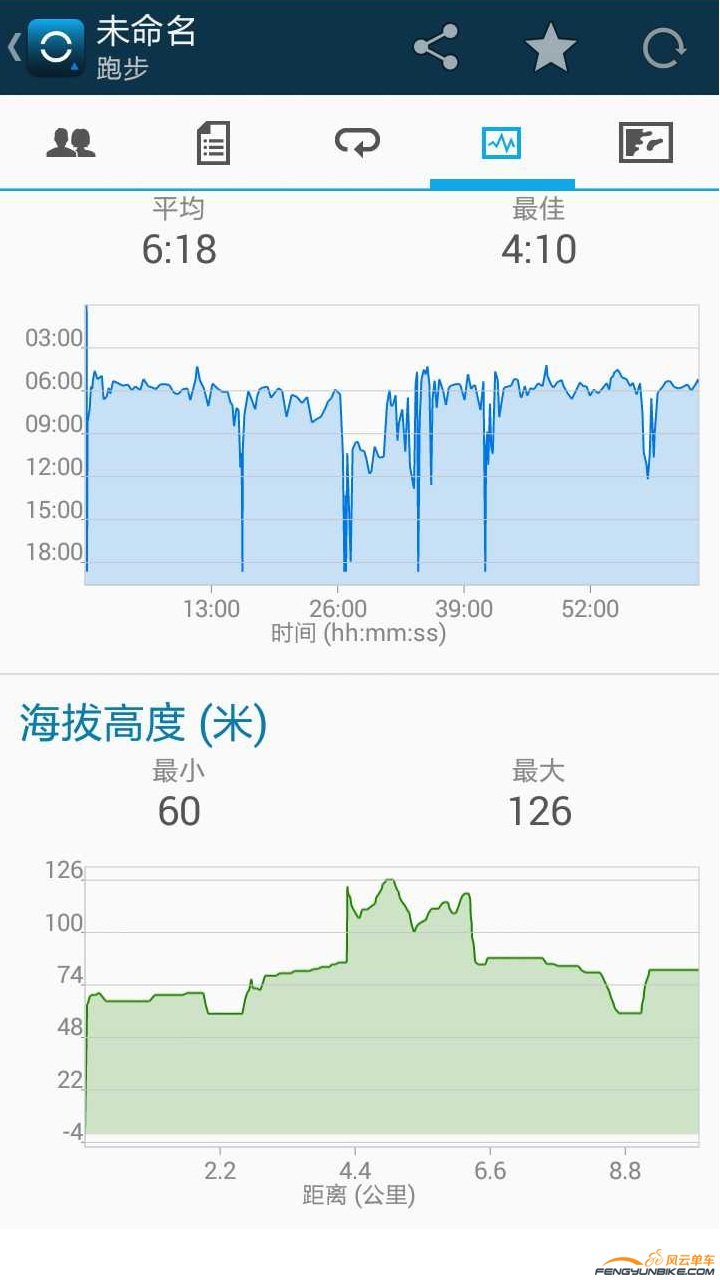Screen dimensions: 720x1280
Task: Open the activity details document tab
Action: point(213,143)
